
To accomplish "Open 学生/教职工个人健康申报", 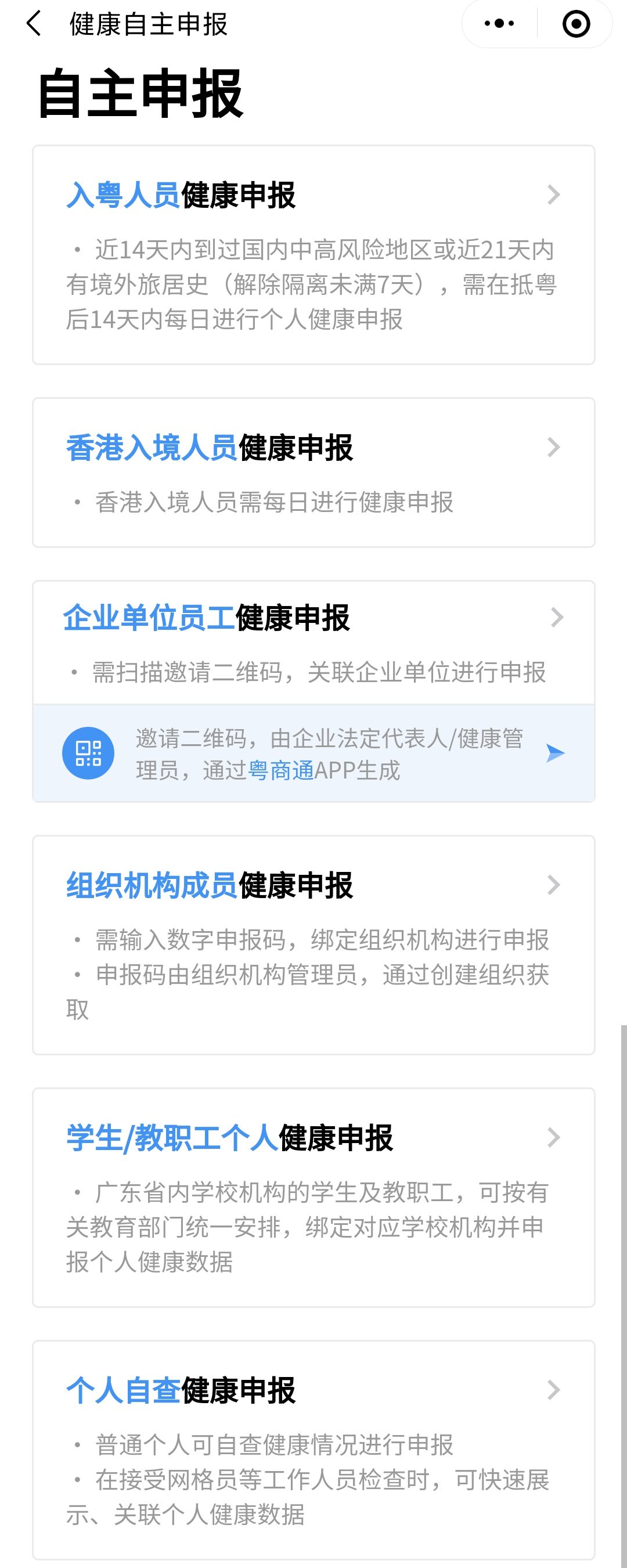I will point(313,1196).
